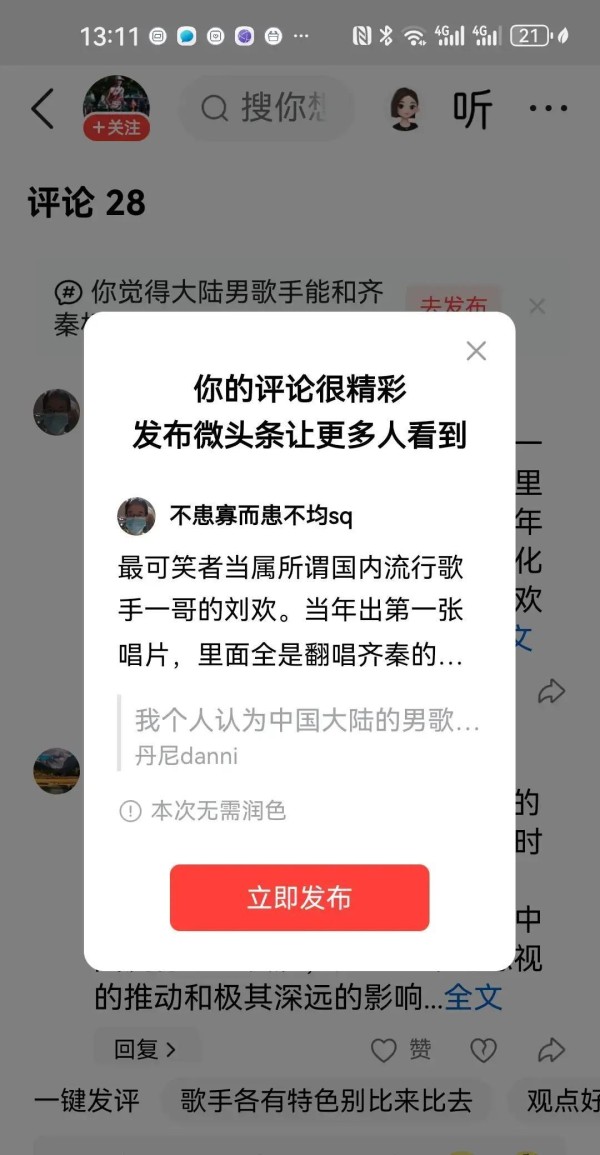Share the comment beside the 赞 button
This screenshot has height=1155, width=600.
click(551, 1049)
